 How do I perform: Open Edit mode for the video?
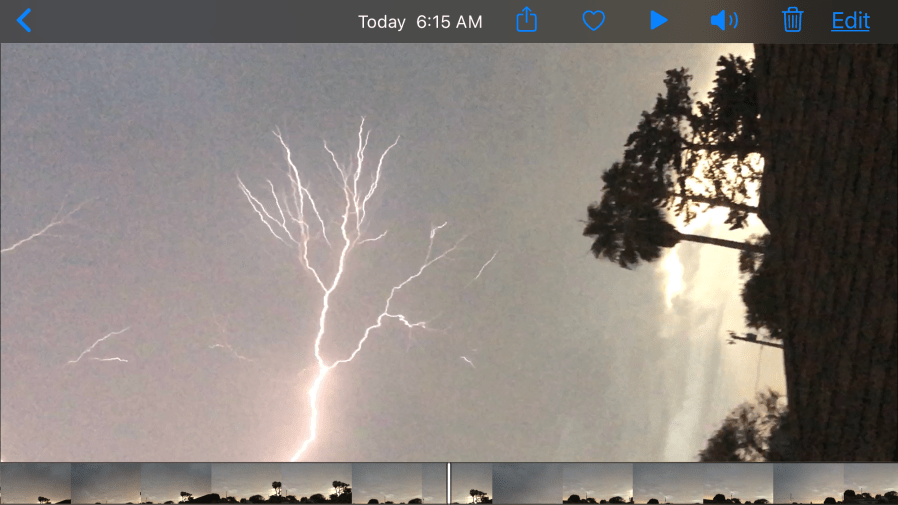pos(850,21)
